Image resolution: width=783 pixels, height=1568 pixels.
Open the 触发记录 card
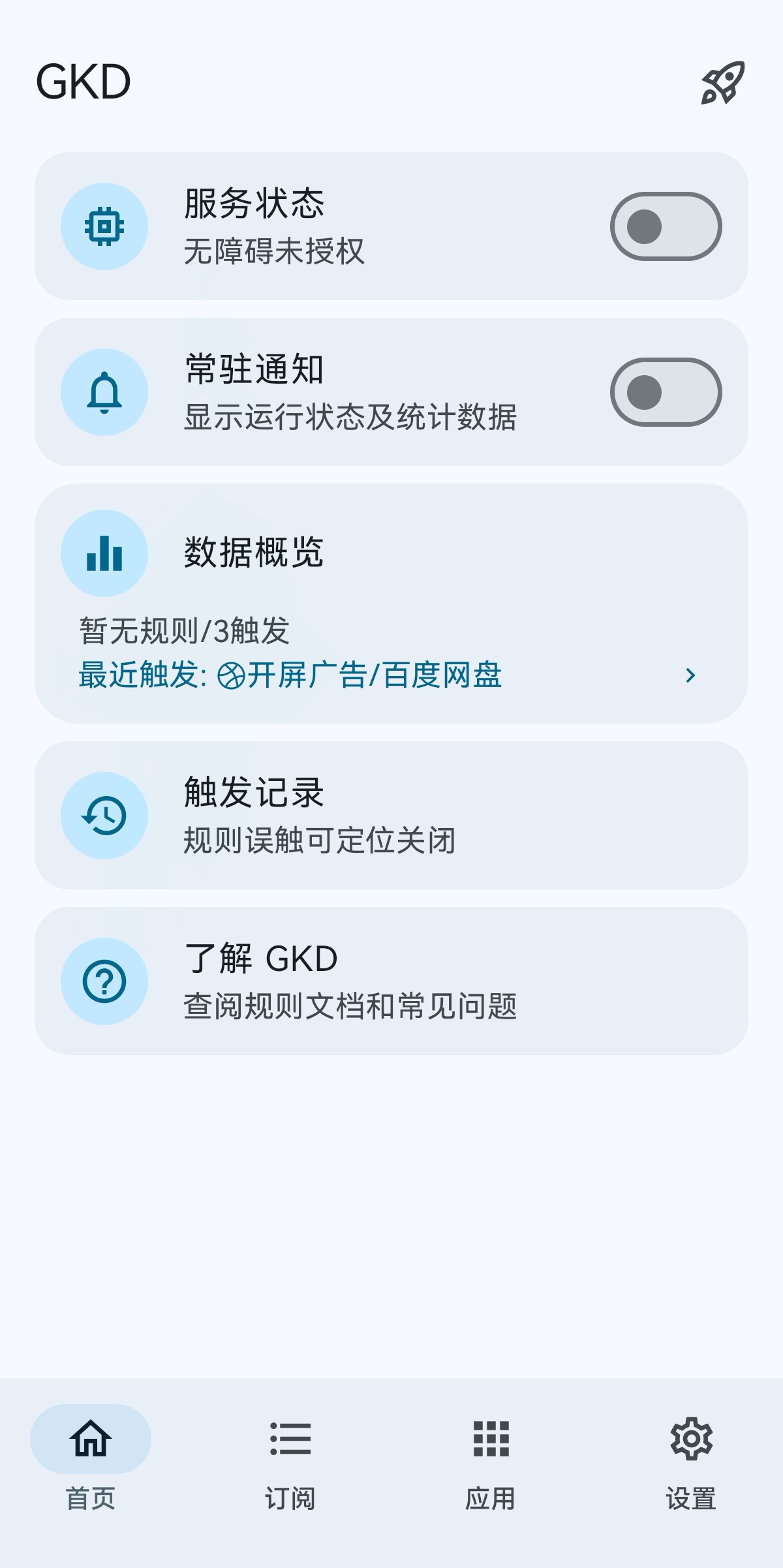[391, 816]
